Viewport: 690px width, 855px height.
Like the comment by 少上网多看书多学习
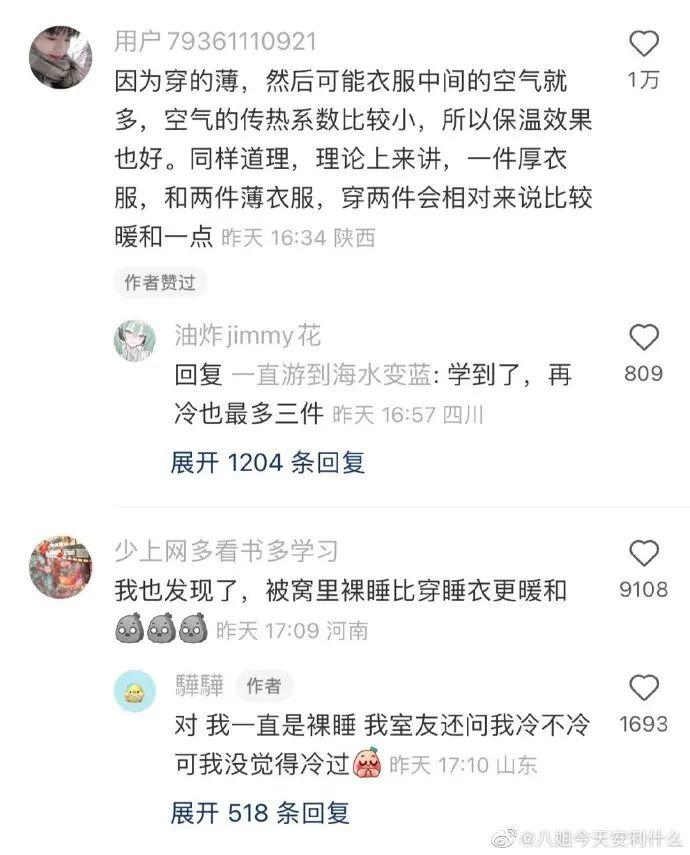pos(644,553)
